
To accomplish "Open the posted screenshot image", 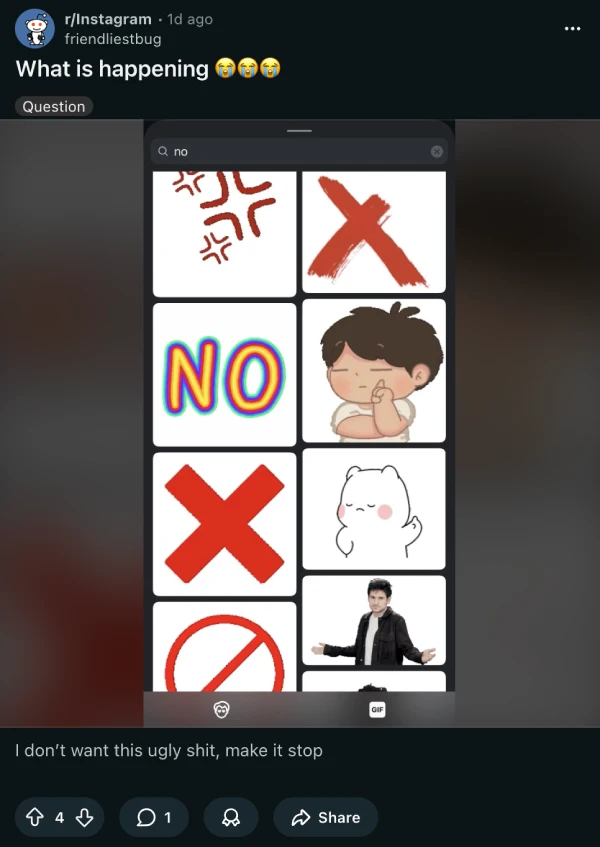I will pyautogui.click(x=299, y=420).
